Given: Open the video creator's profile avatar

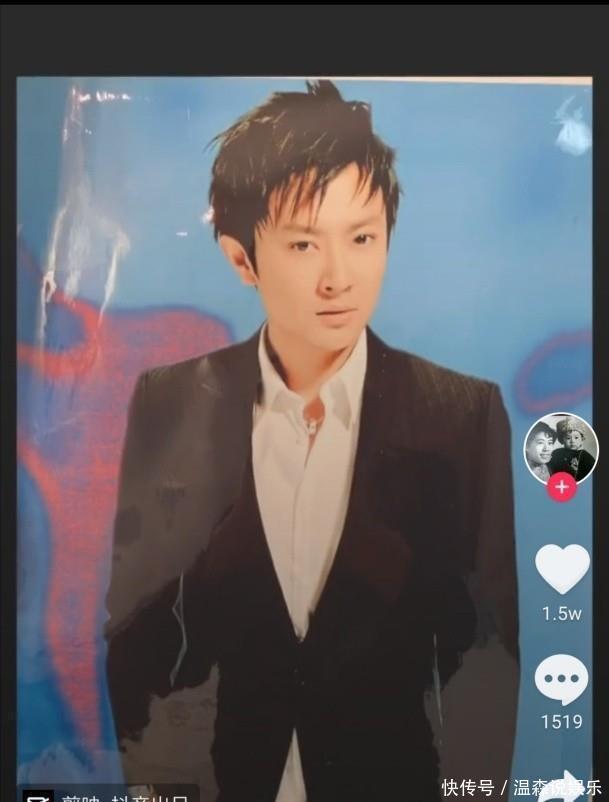Looking at the screenshot, I should click(x=560, y=447).
